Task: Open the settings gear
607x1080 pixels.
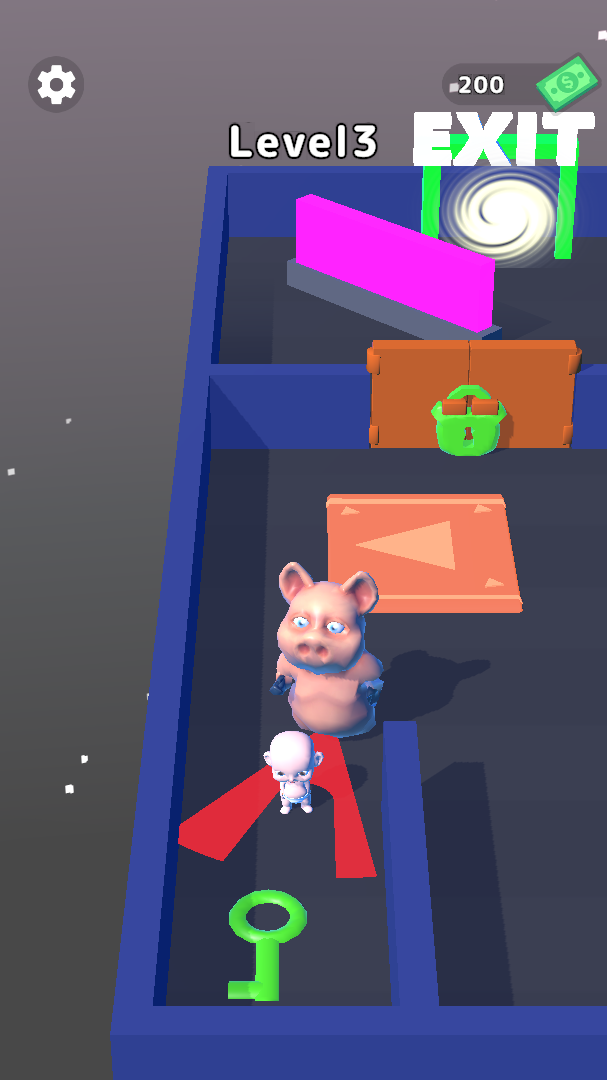Action: (x=56, y=84)
